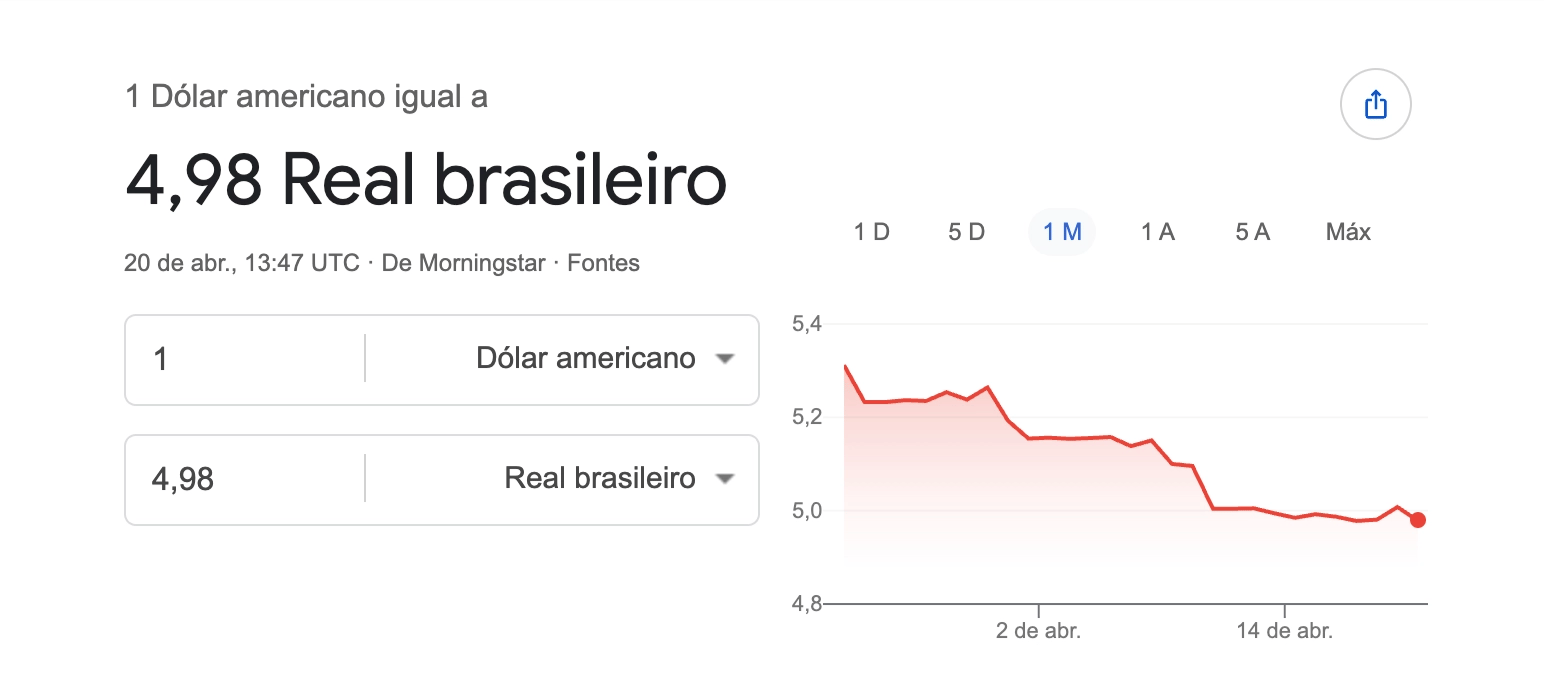Switch chart to 5 D range

(966, 232)
